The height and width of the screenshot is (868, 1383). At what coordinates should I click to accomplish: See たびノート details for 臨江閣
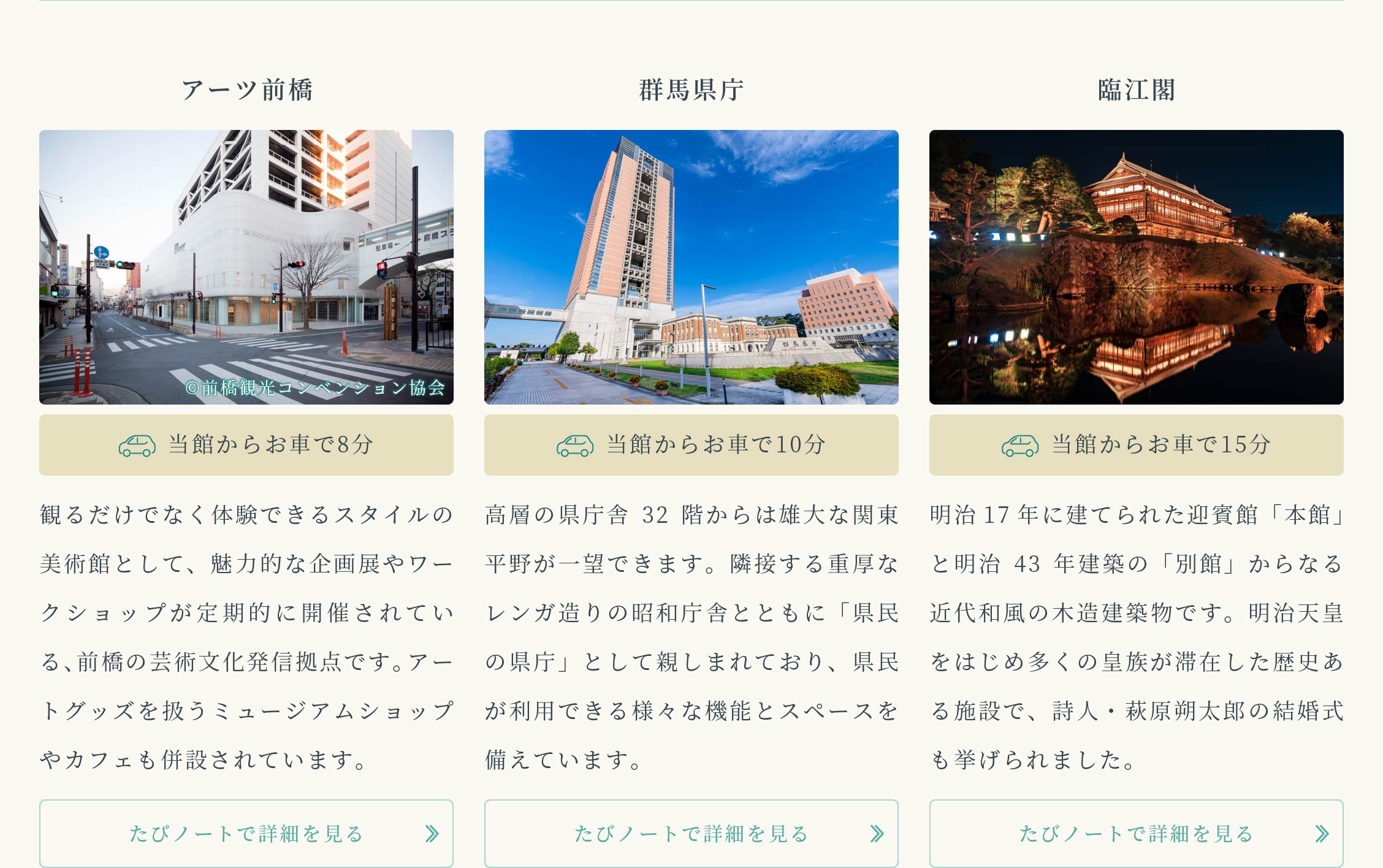[1136, 833]
